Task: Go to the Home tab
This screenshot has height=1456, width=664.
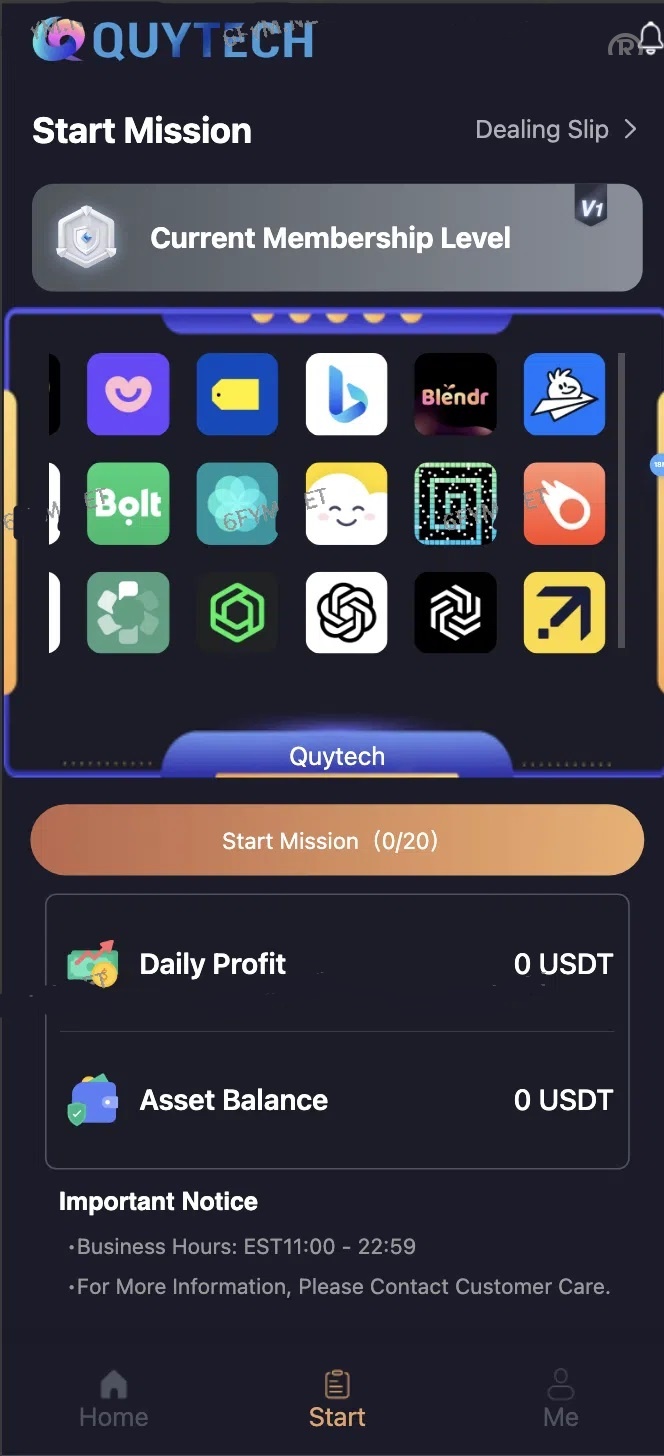Action: pos(114,1399)
